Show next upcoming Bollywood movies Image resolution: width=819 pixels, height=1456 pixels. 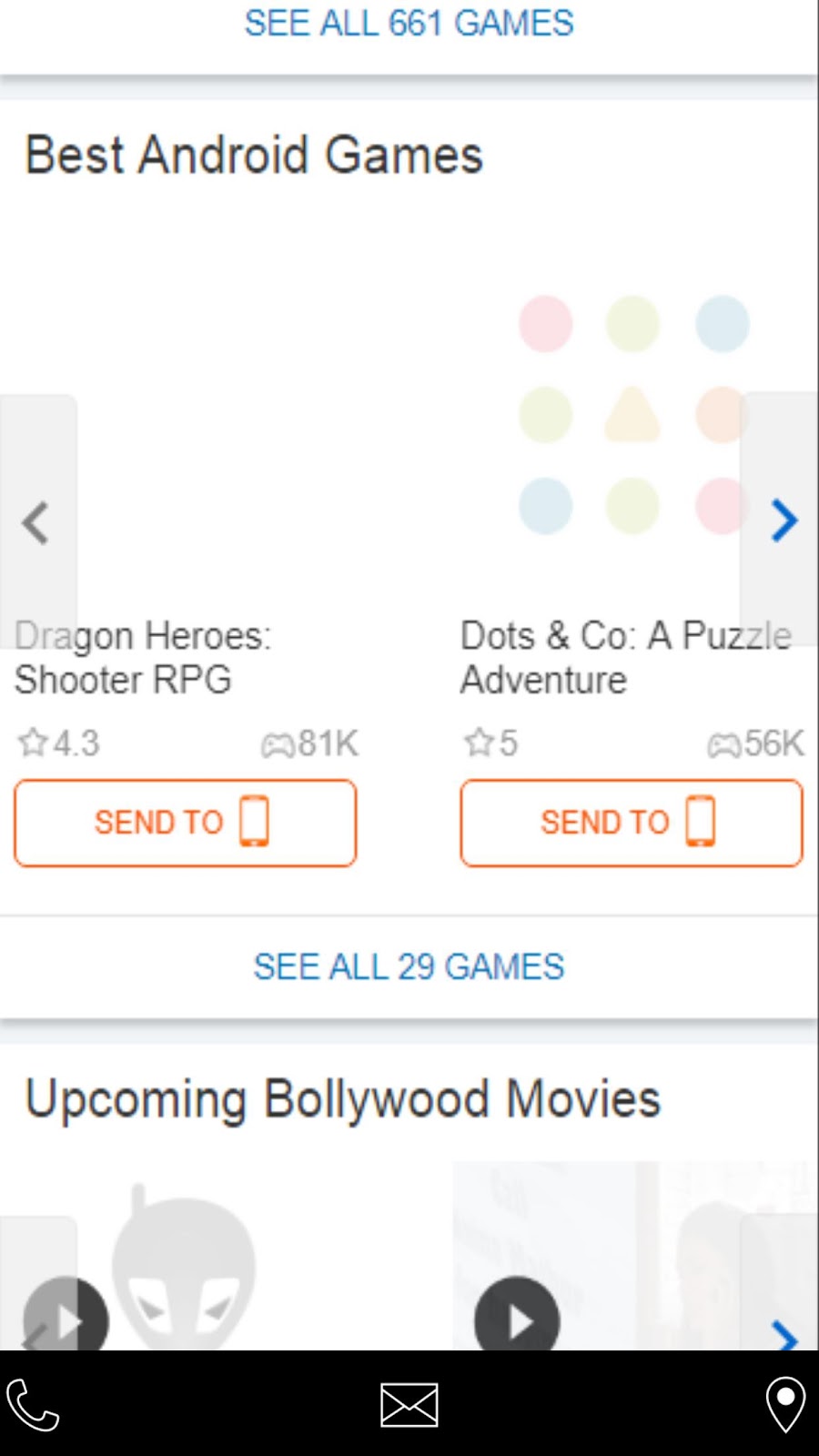tap(783, 1334)
